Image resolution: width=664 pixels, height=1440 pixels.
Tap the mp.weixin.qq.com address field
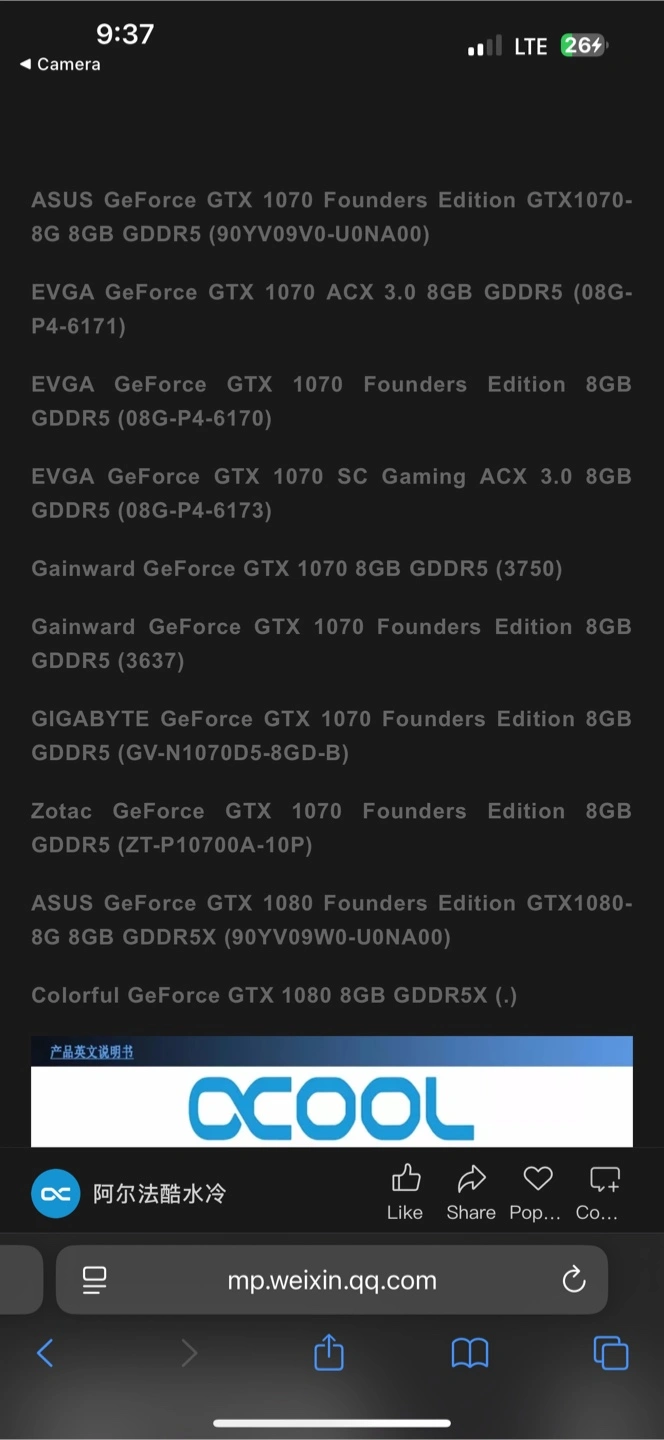tap(332, 1279)
